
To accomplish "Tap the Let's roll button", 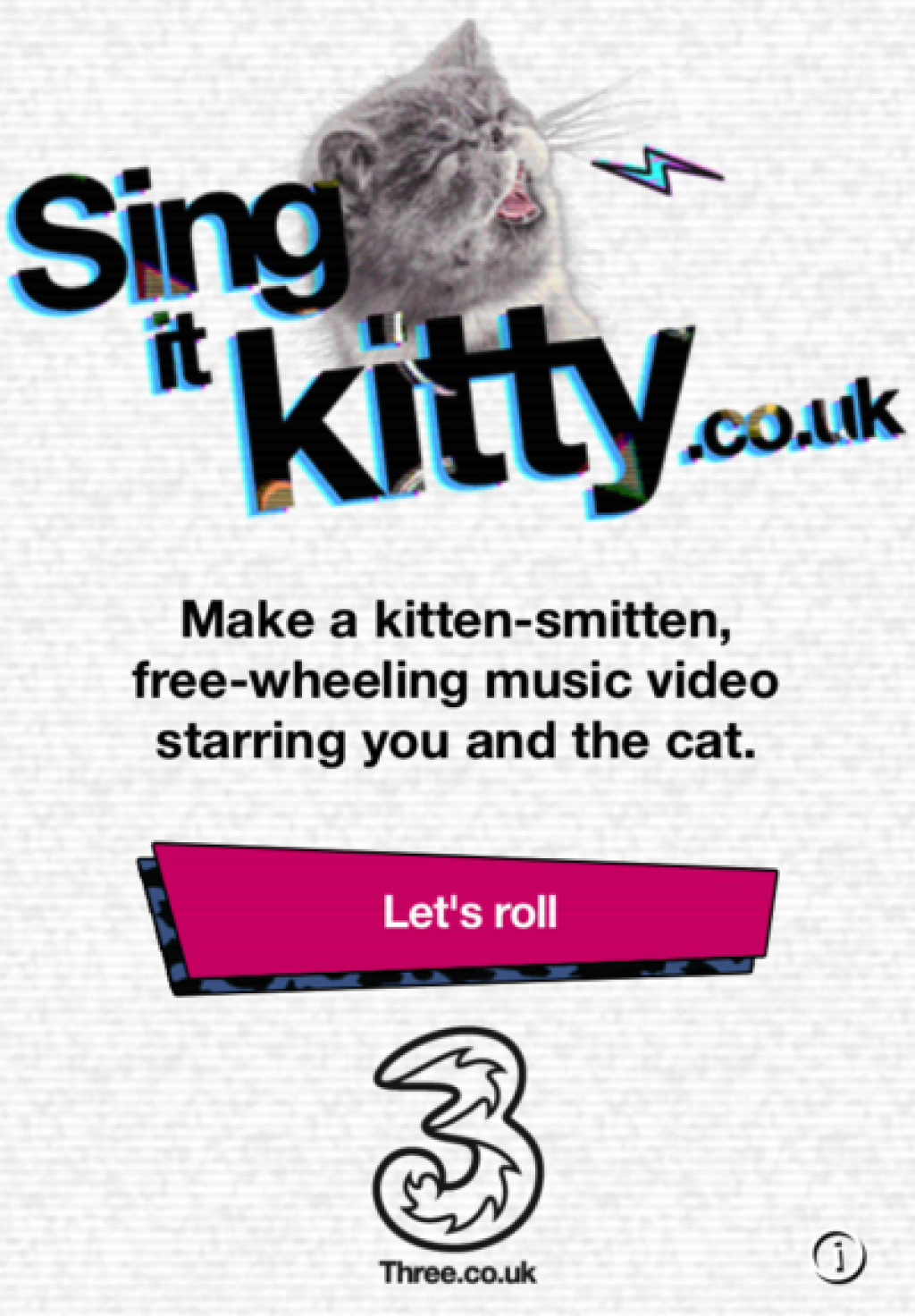I will (x=467, y=913).
